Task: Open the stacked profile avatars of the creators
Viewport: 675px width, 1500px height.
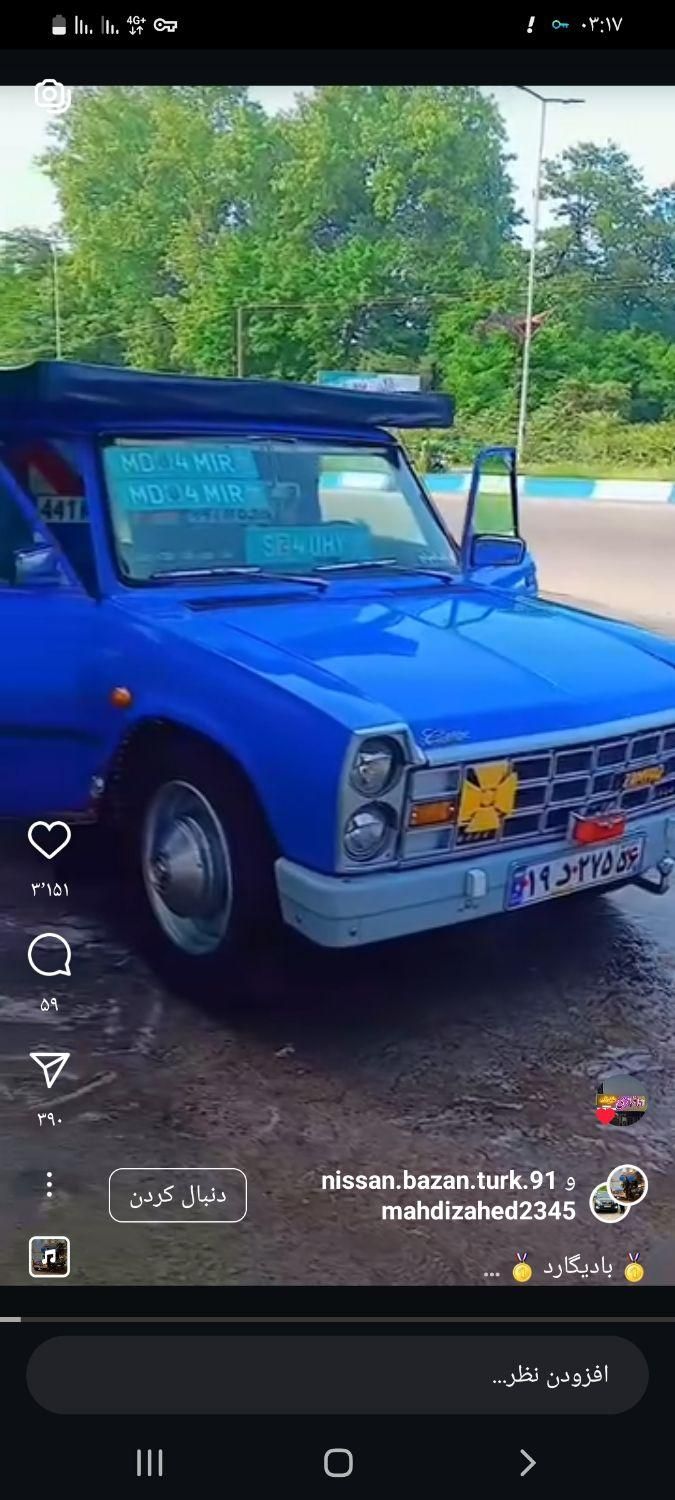Action: (618, 1194)
